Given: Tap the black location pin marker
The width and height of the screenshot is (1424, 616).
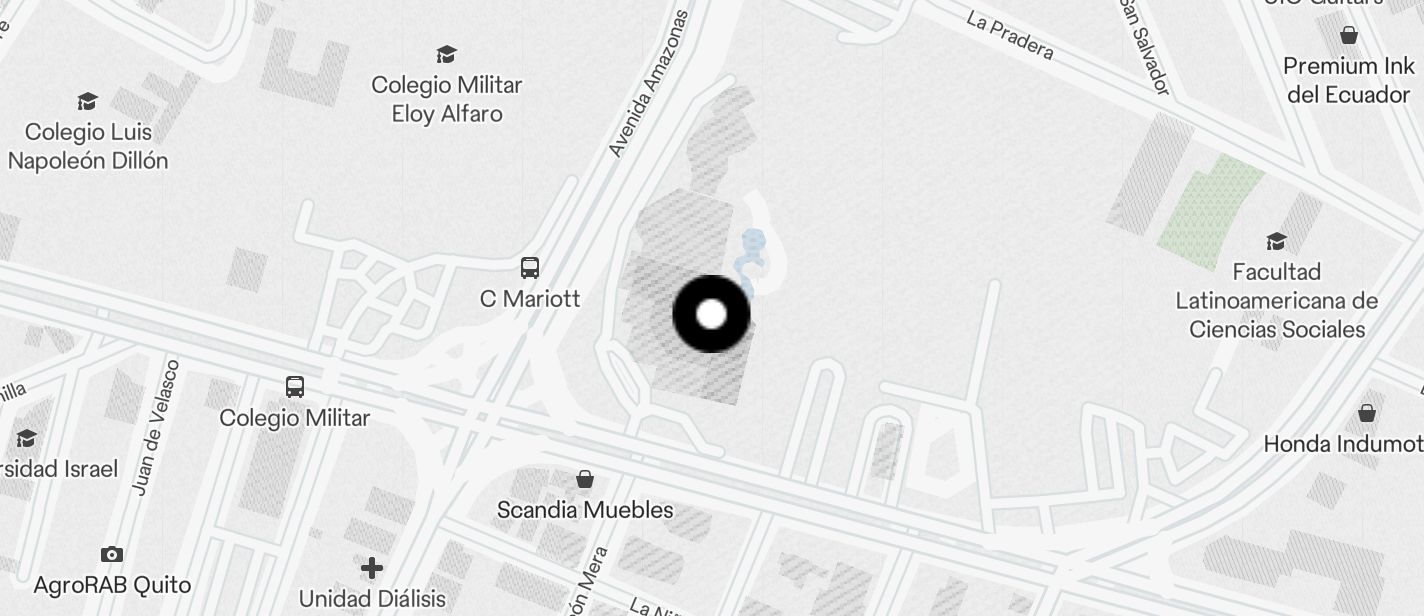Looking at the screenshot, I should pyautogui.click(x=711, y=314).
